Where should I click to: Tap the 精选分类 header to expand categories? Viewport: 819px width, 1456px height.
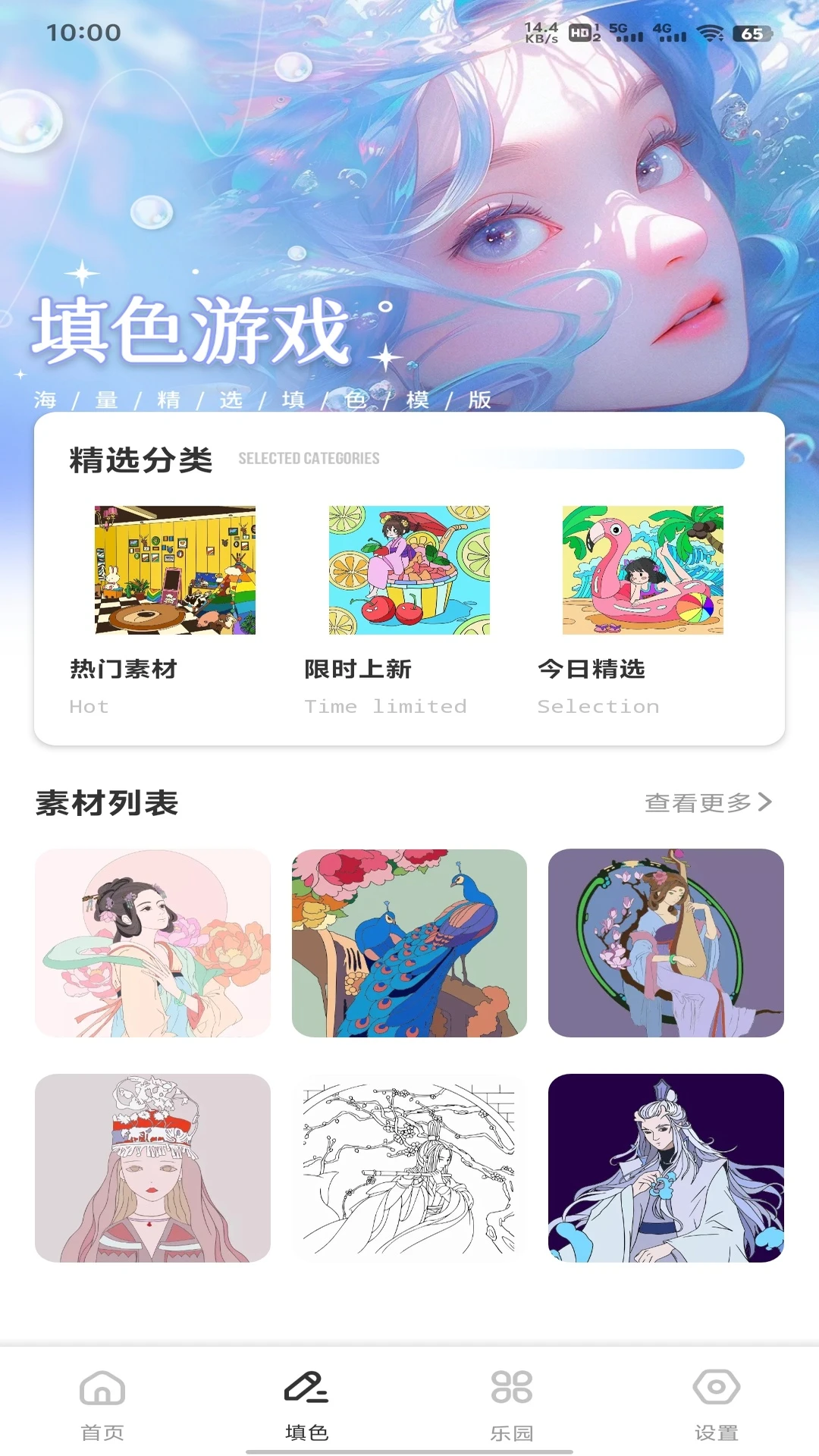(x=137, y=459)
